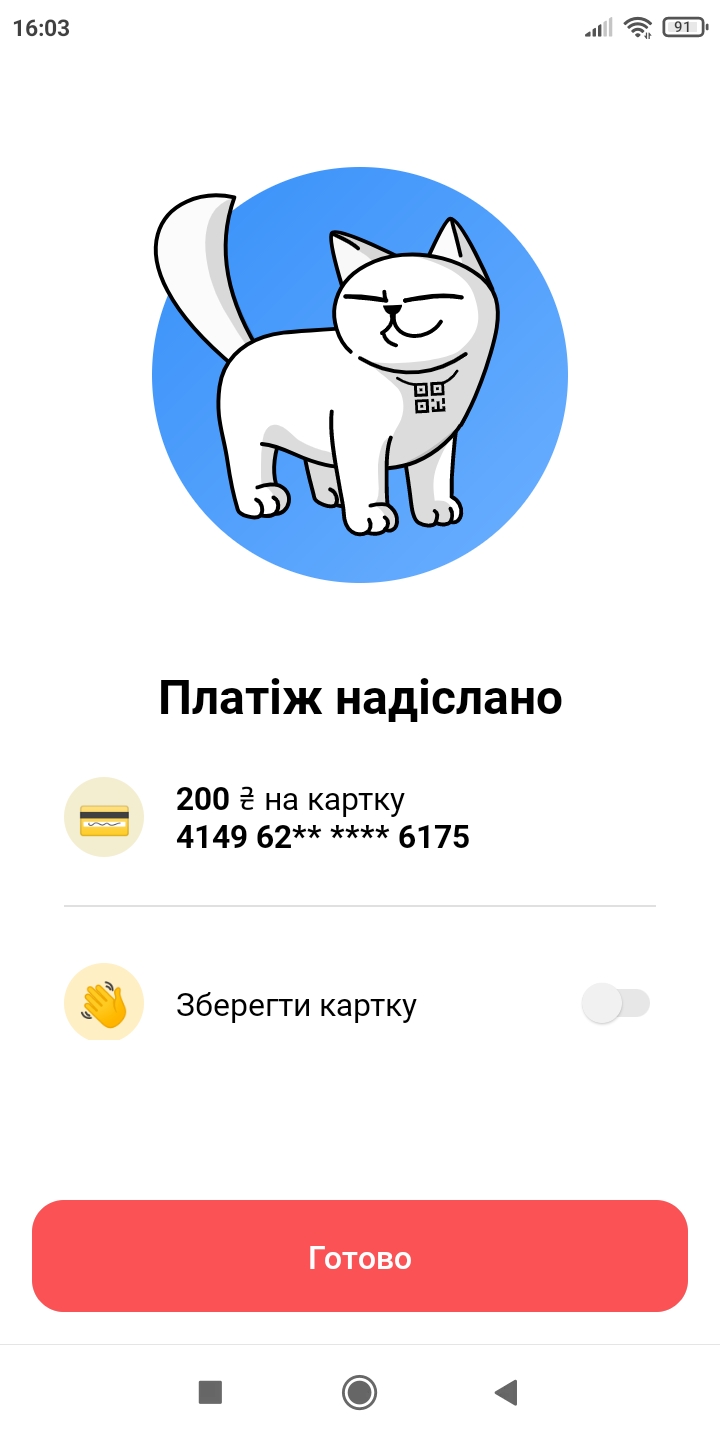Enable the Зберегти картку switch
This screenshot has height=1440, width=720.
point(615,1003)
